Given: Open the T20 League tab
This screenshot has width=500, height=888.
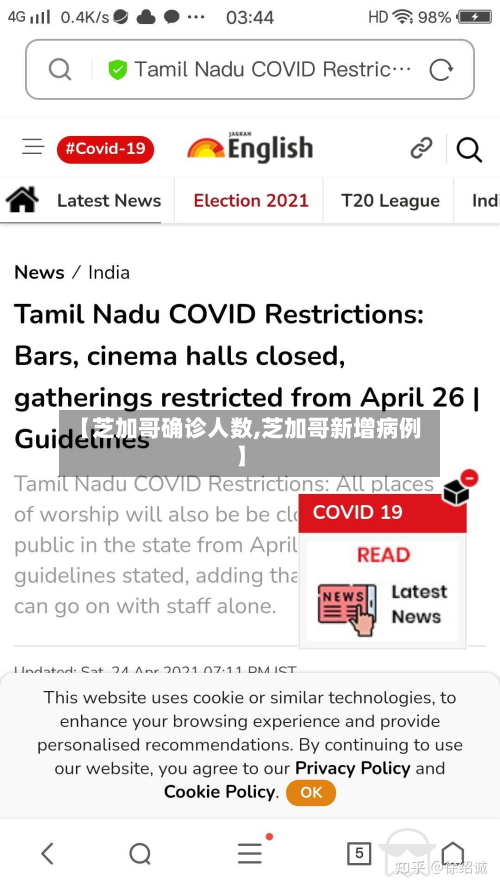Looking at the screenshot, I should click(x=390, y=200).
